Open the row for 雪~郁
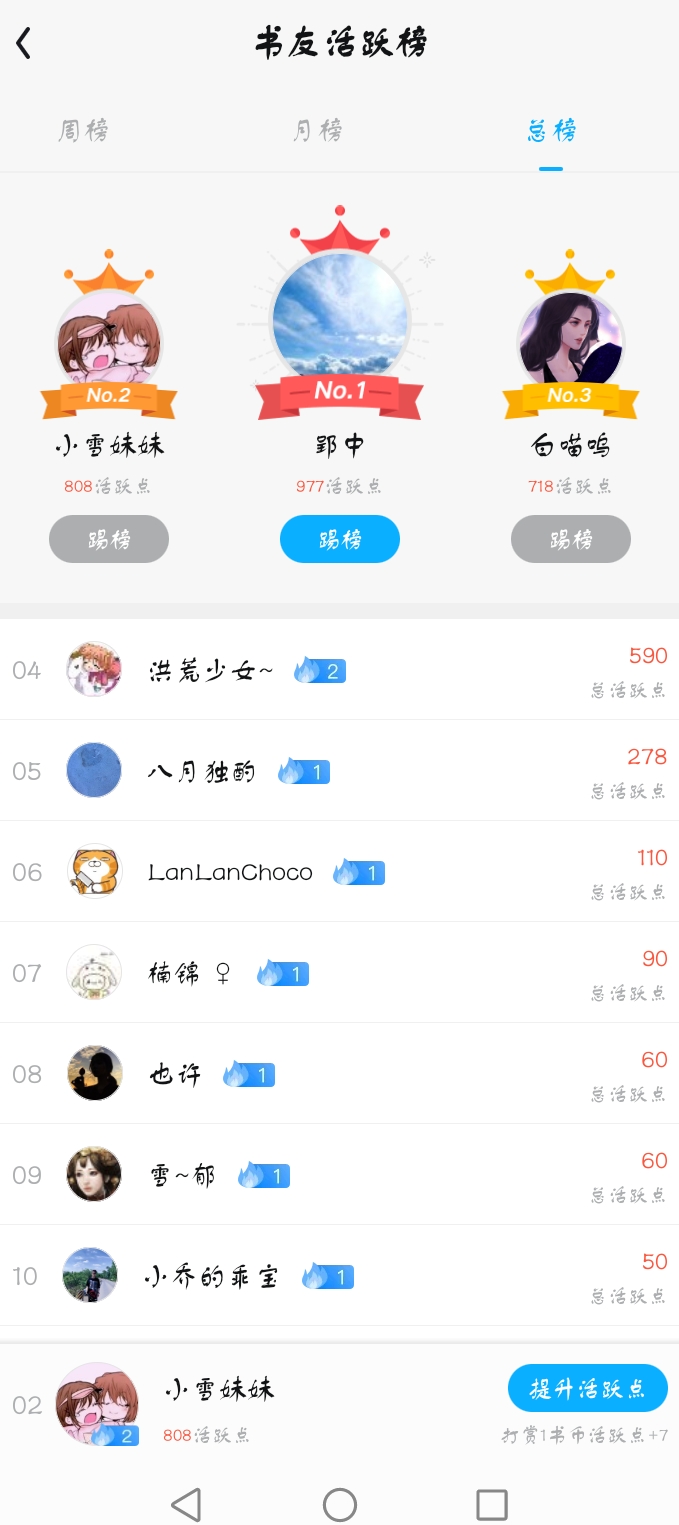The image size is (679, 1525). tap(339, 1175)
